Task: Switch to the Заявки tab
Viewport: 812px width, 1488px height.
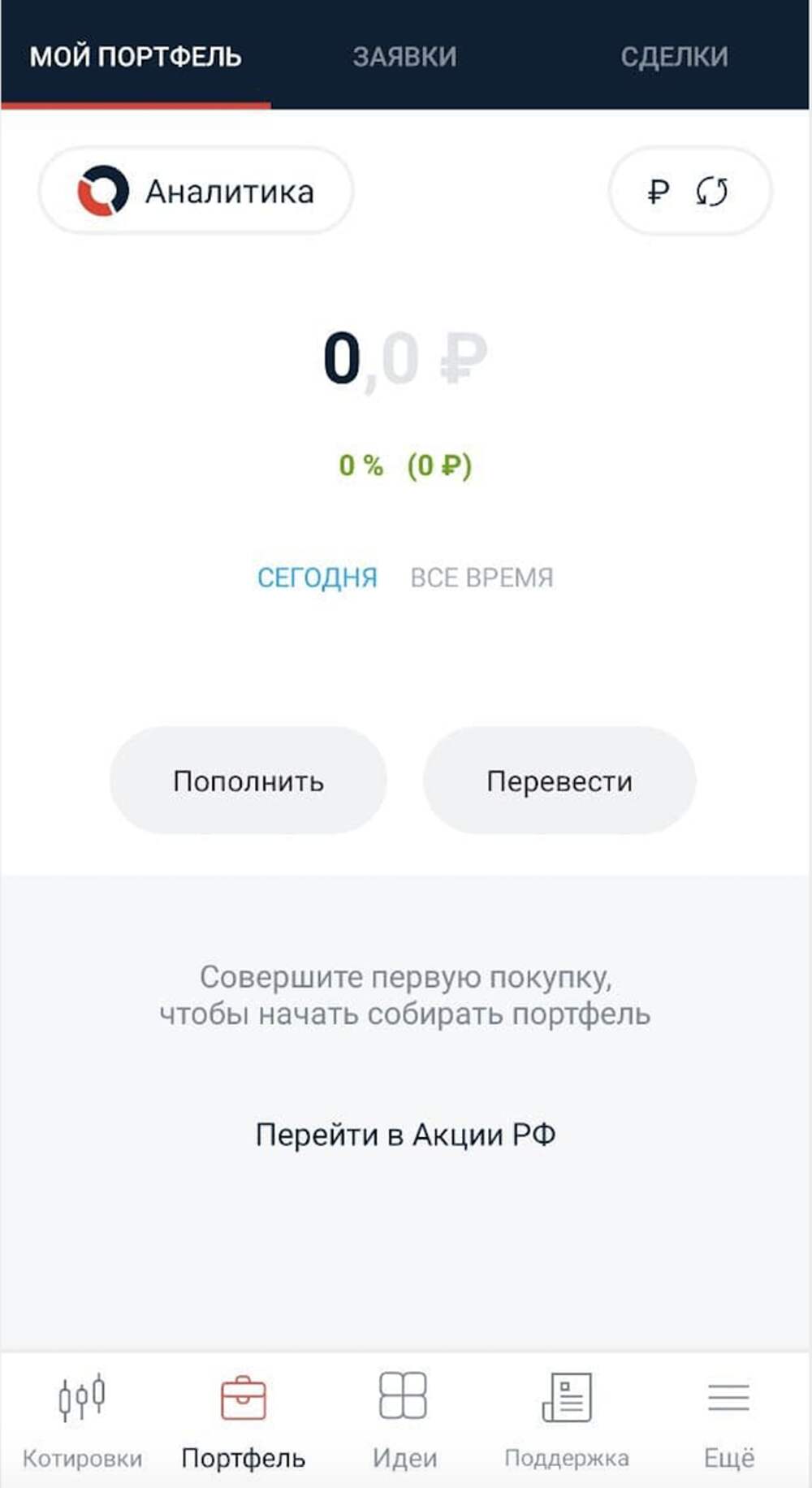Action: 404,57
